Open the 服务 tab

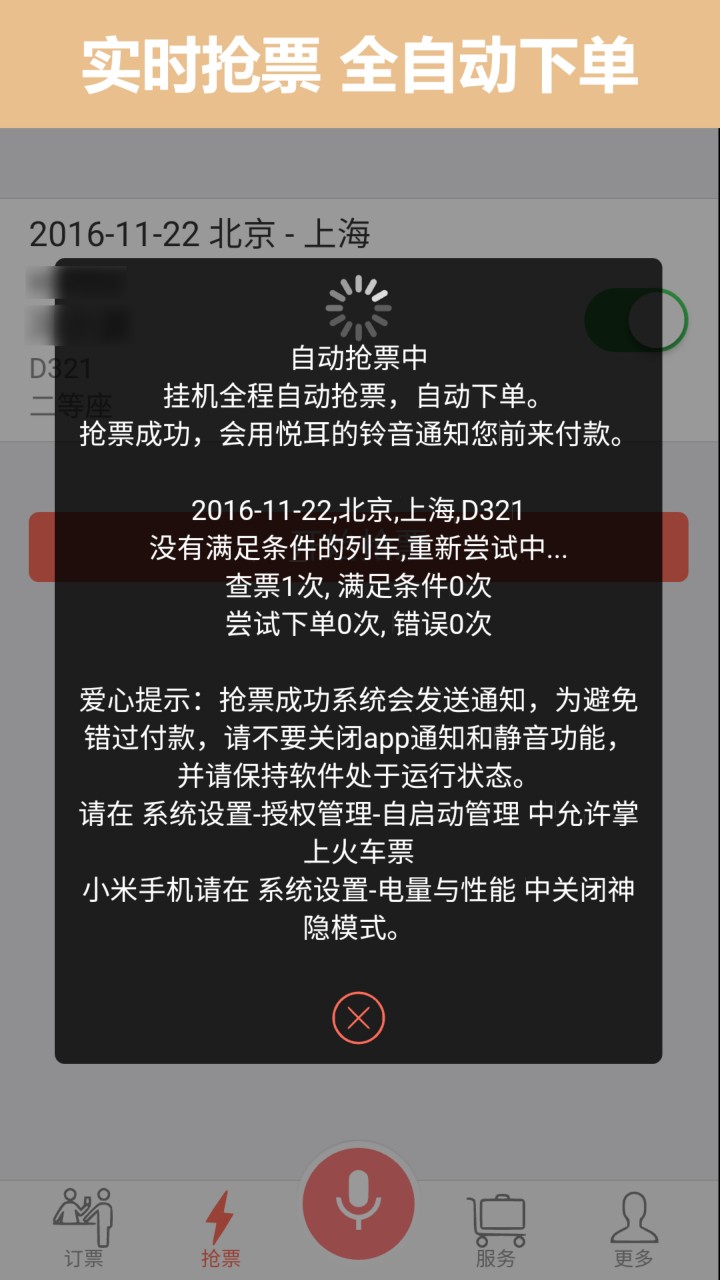(x=494, y=1230)
